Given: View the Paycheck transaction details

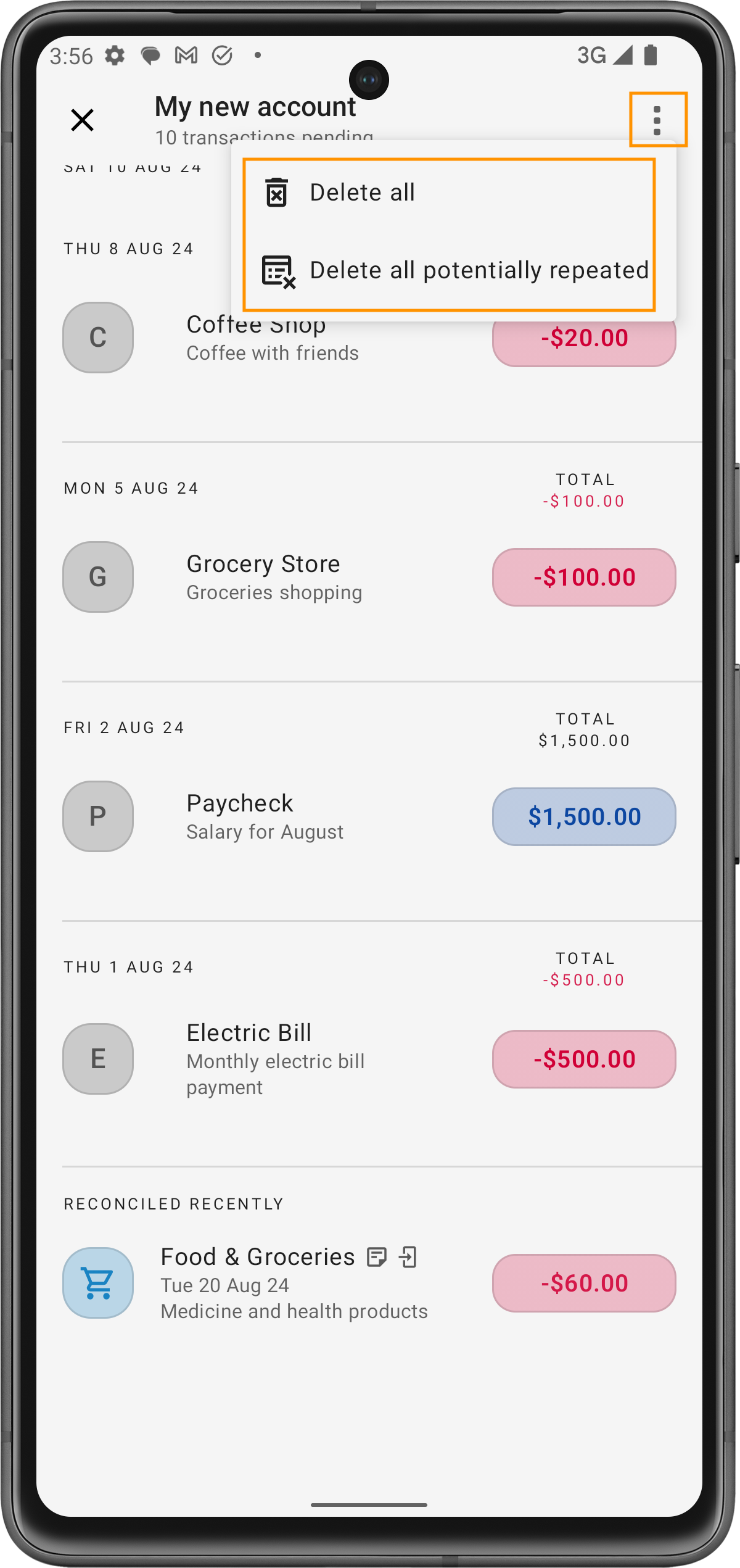Looking at the screenshot, I should click(x=265, y=816).
